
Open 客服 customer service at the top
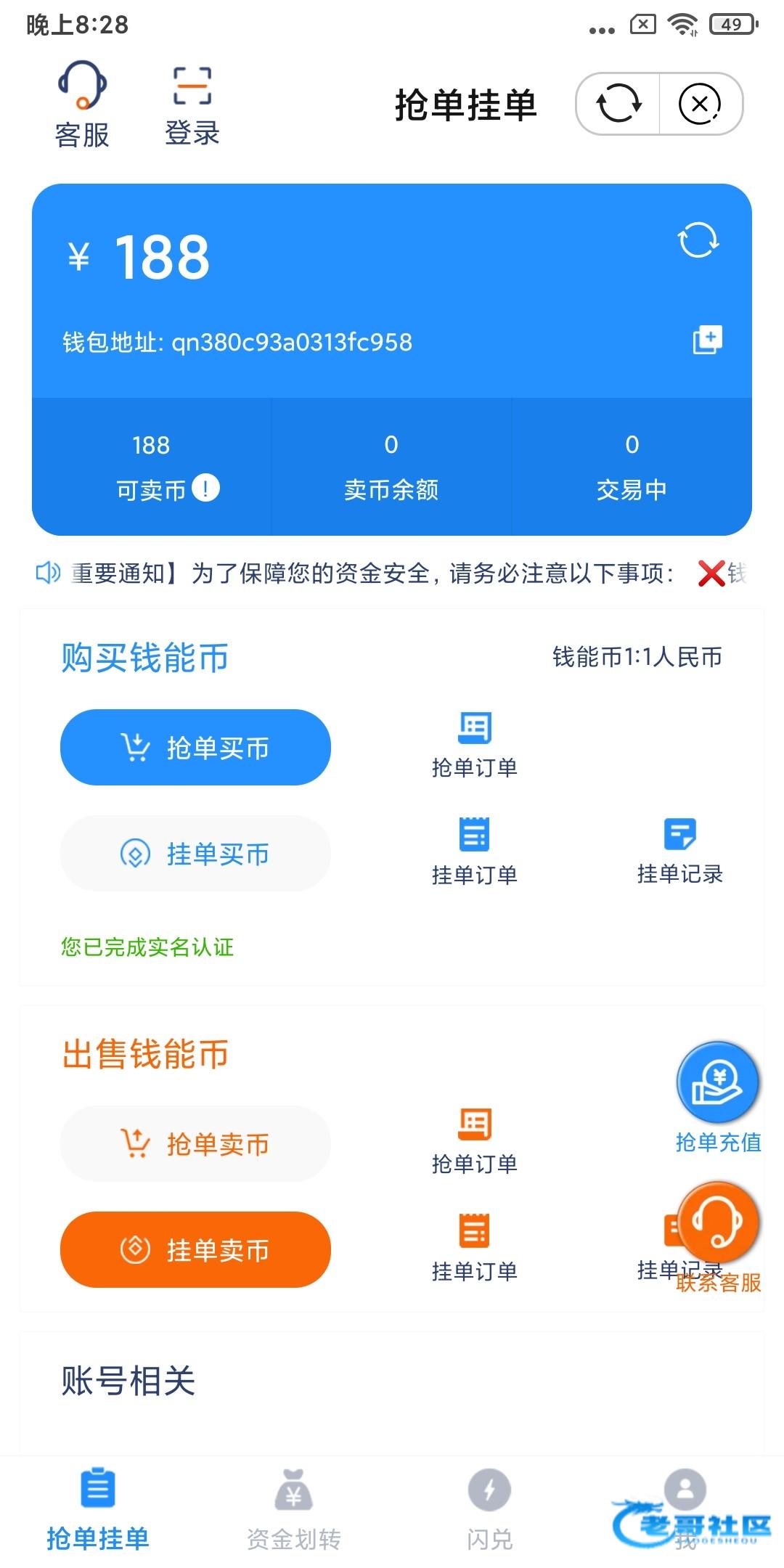pos(82,105)
